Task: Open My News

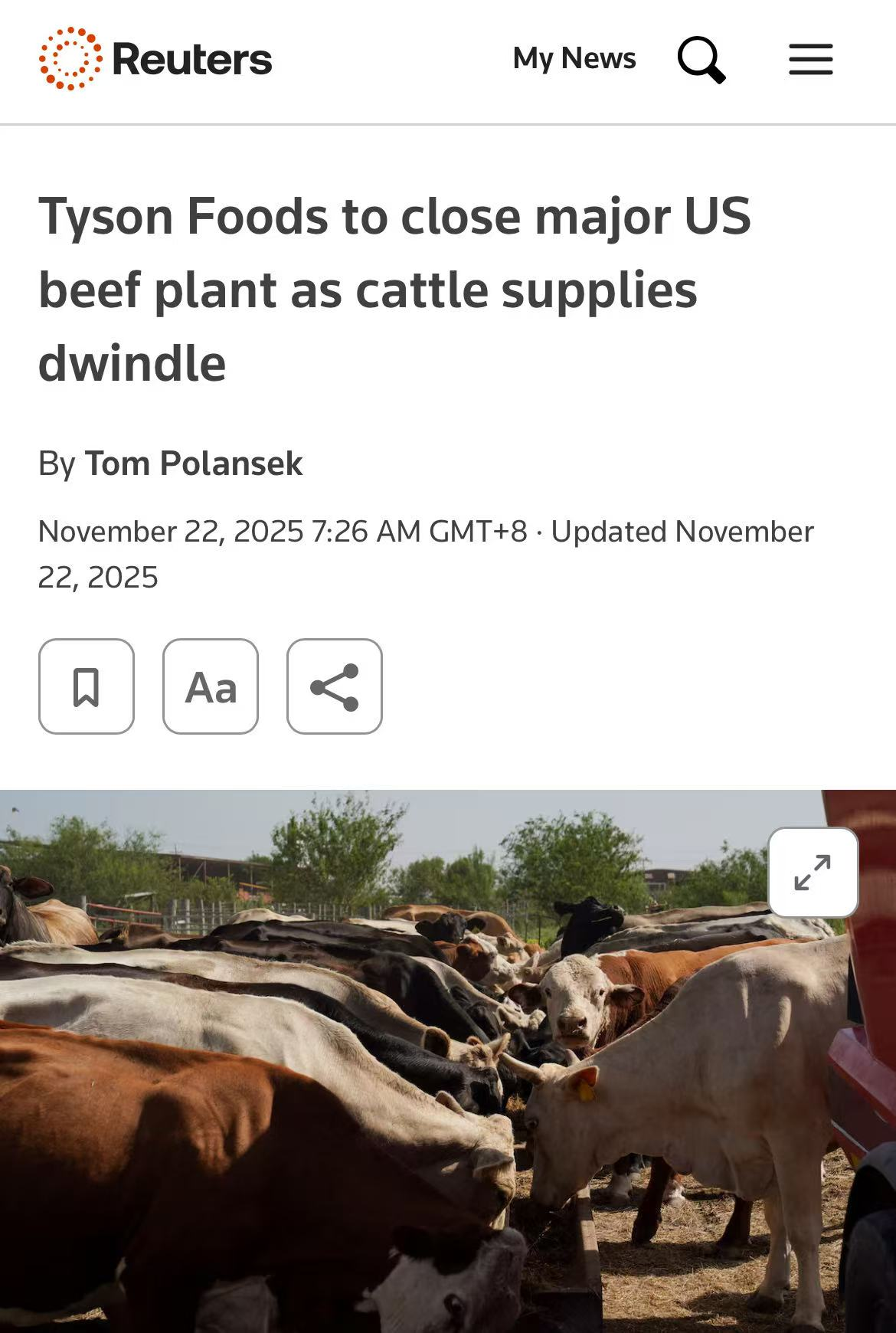Action: tap(574, 59)
